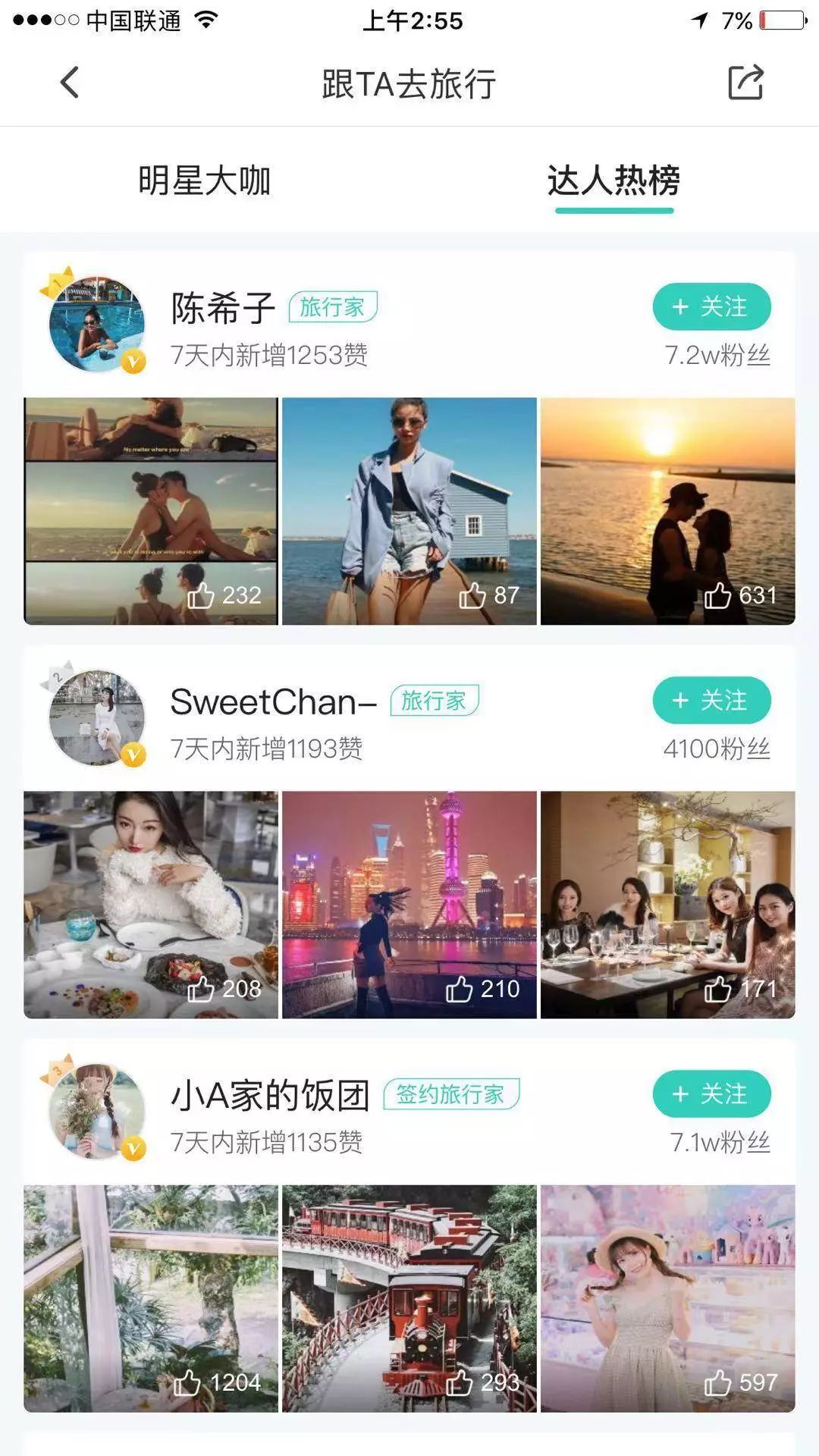Open 陈希子's photo with 232 likes
The image size is (819, 1456).
pyautogui.click(x=151, y=511)
